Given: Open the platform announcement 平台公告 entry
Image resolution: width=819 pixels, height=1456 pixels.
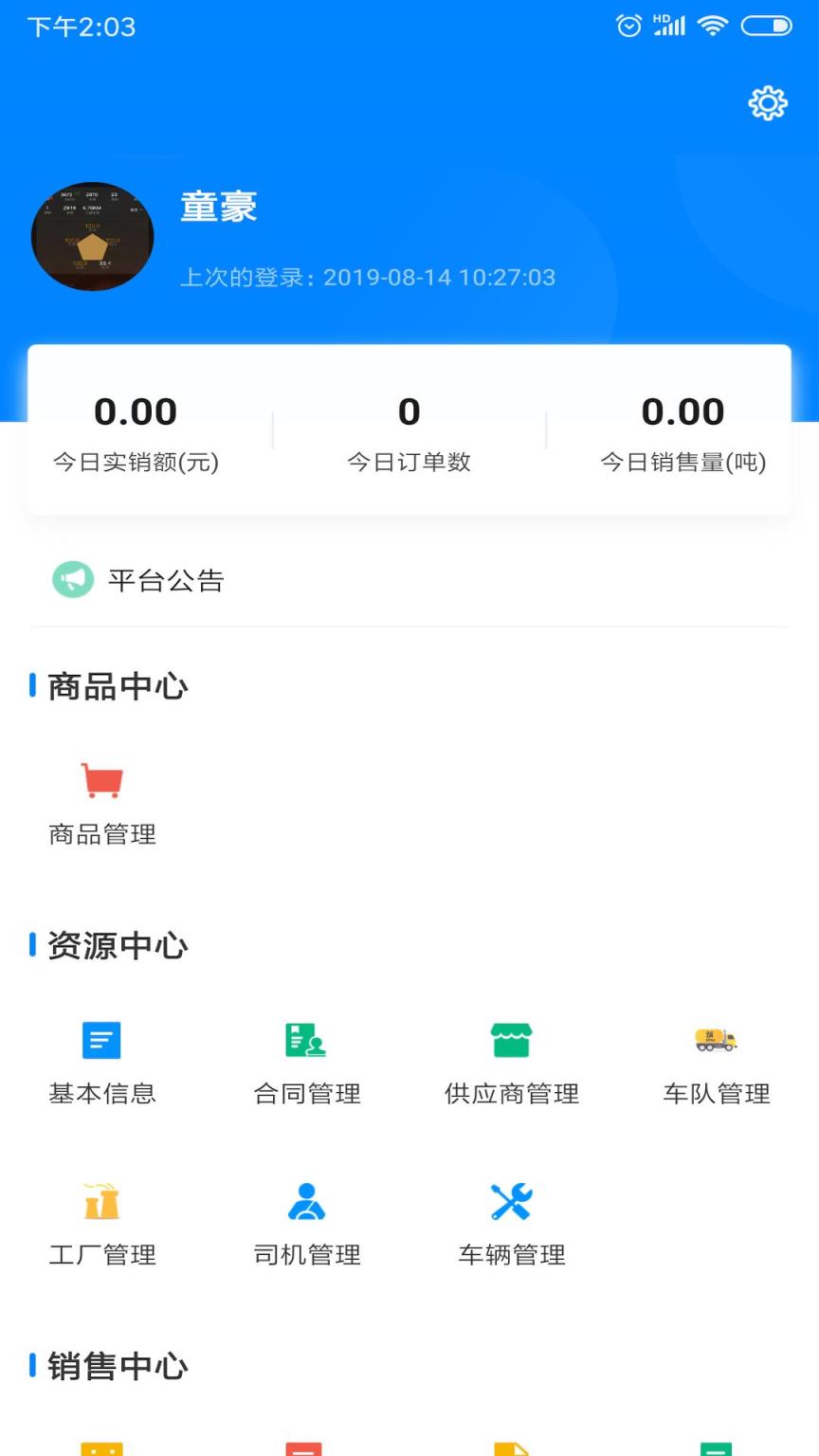Looking at the screenshot, I should (x=166, y=579).
